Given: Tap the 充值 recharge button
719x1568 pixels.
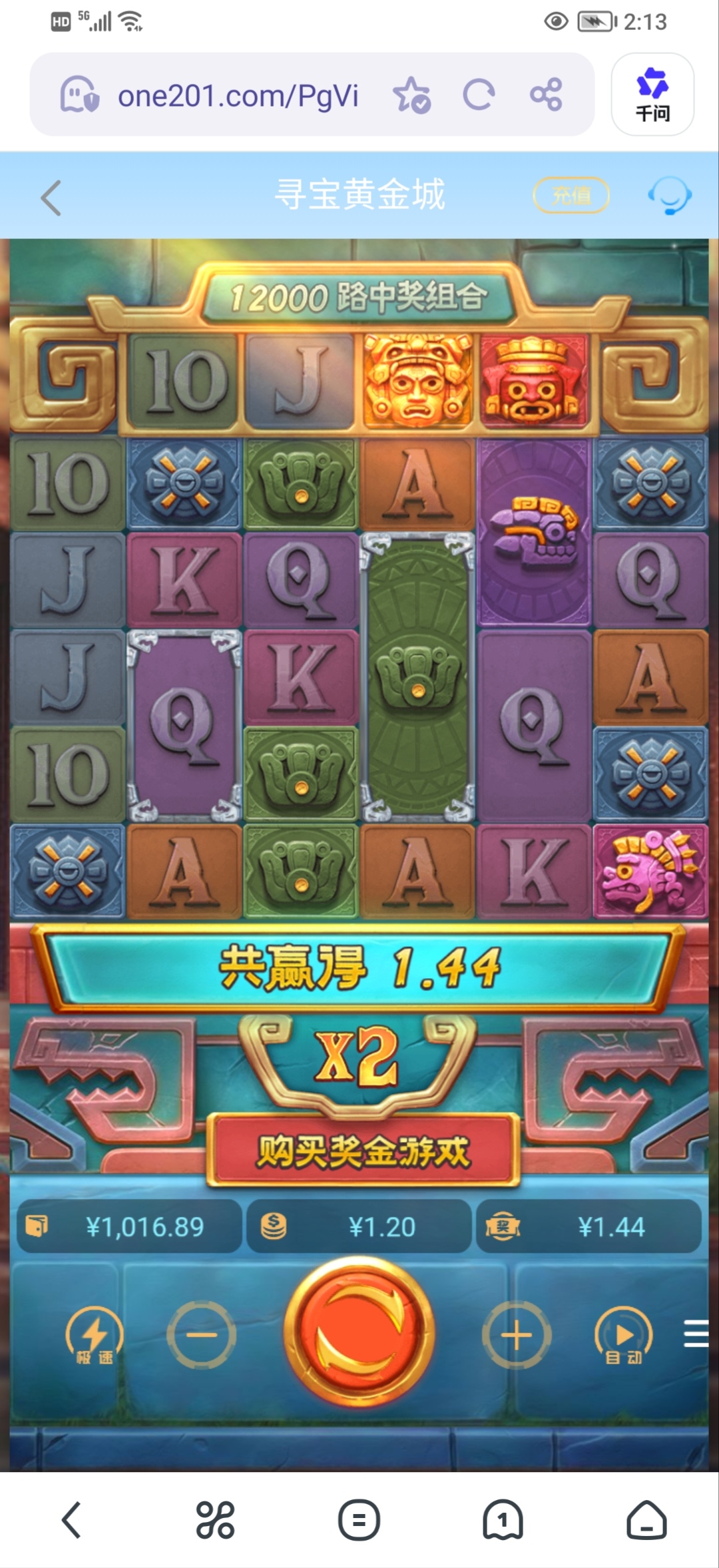Looking at the screenshot, I should (571, 195).
